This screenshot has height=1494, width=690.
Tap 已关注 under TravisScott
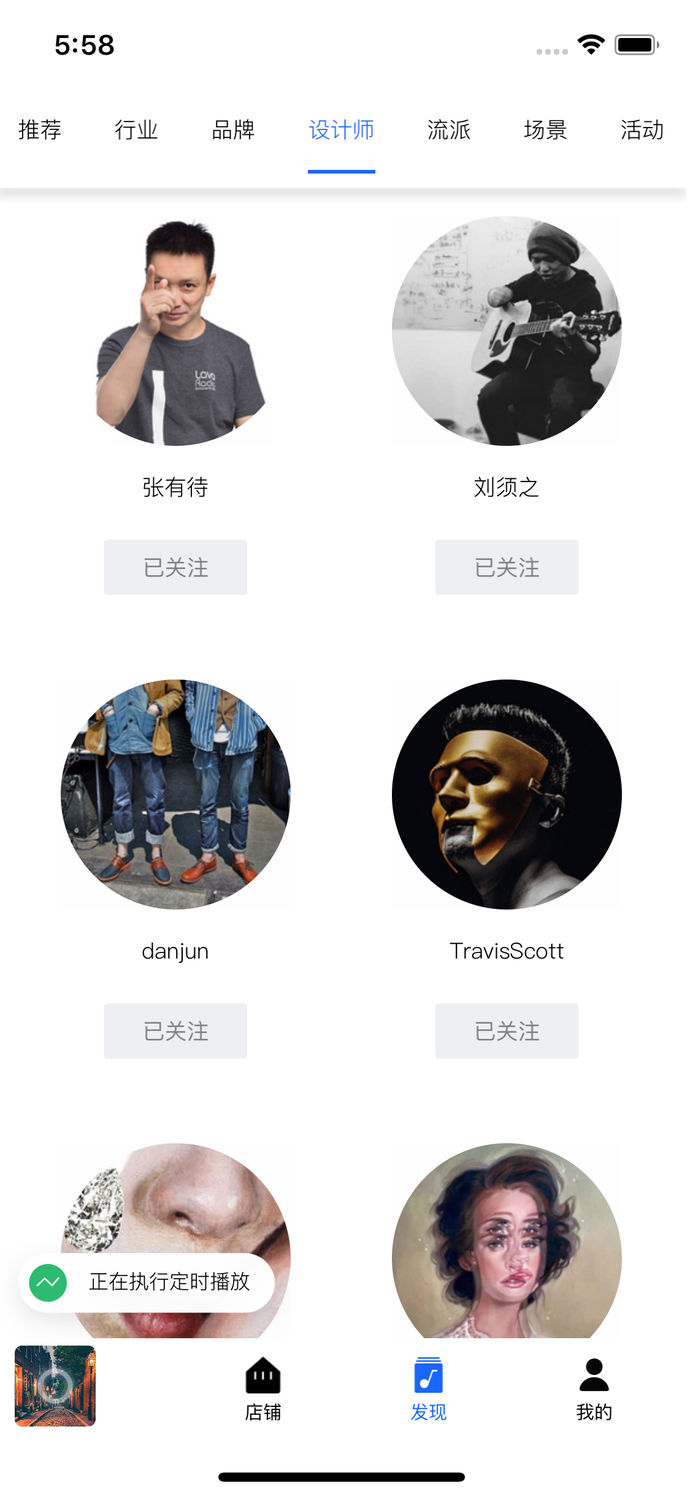(507, 1031)
